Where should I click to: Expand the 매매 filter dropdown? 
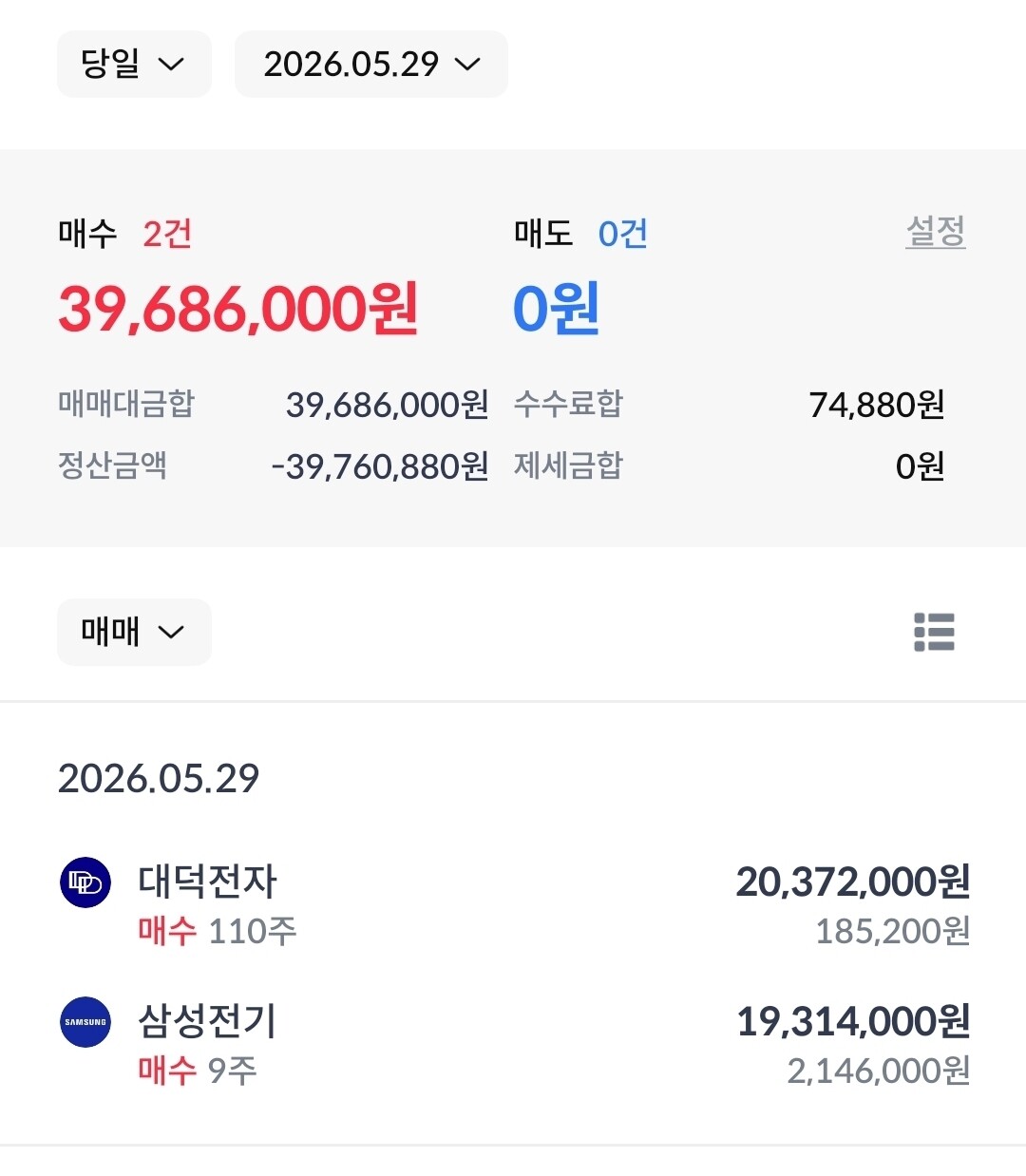pos(134,632)
